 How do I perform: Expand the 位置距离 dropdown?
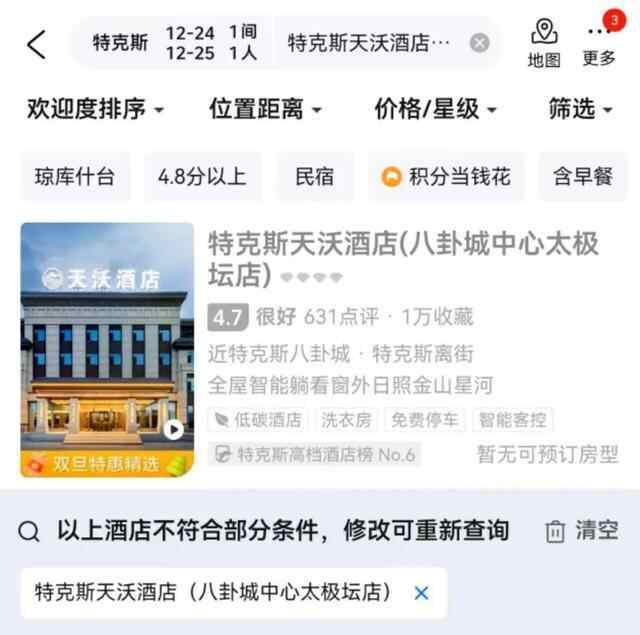[x=265, y=109]
